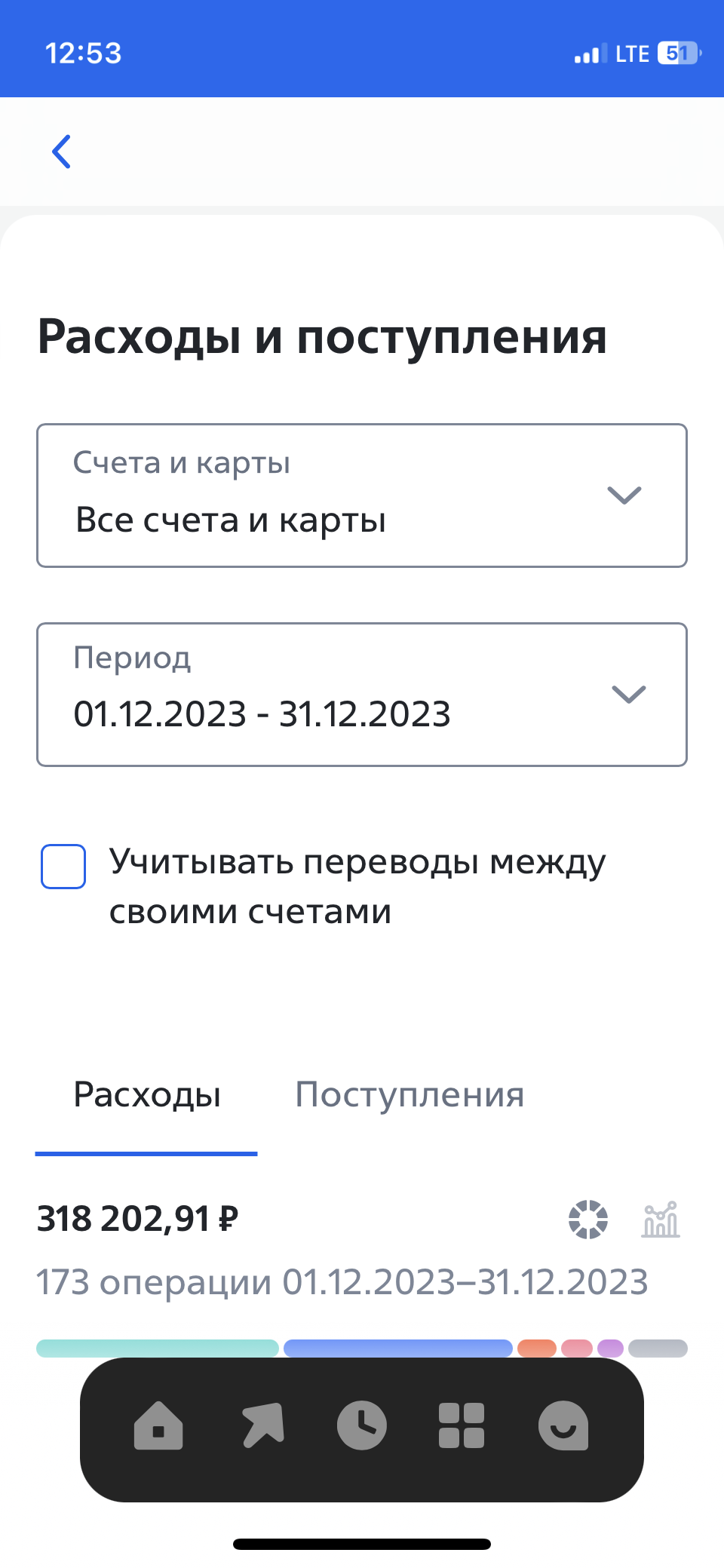
Task: Show the donut chart view
Action: click(588, 1220)
